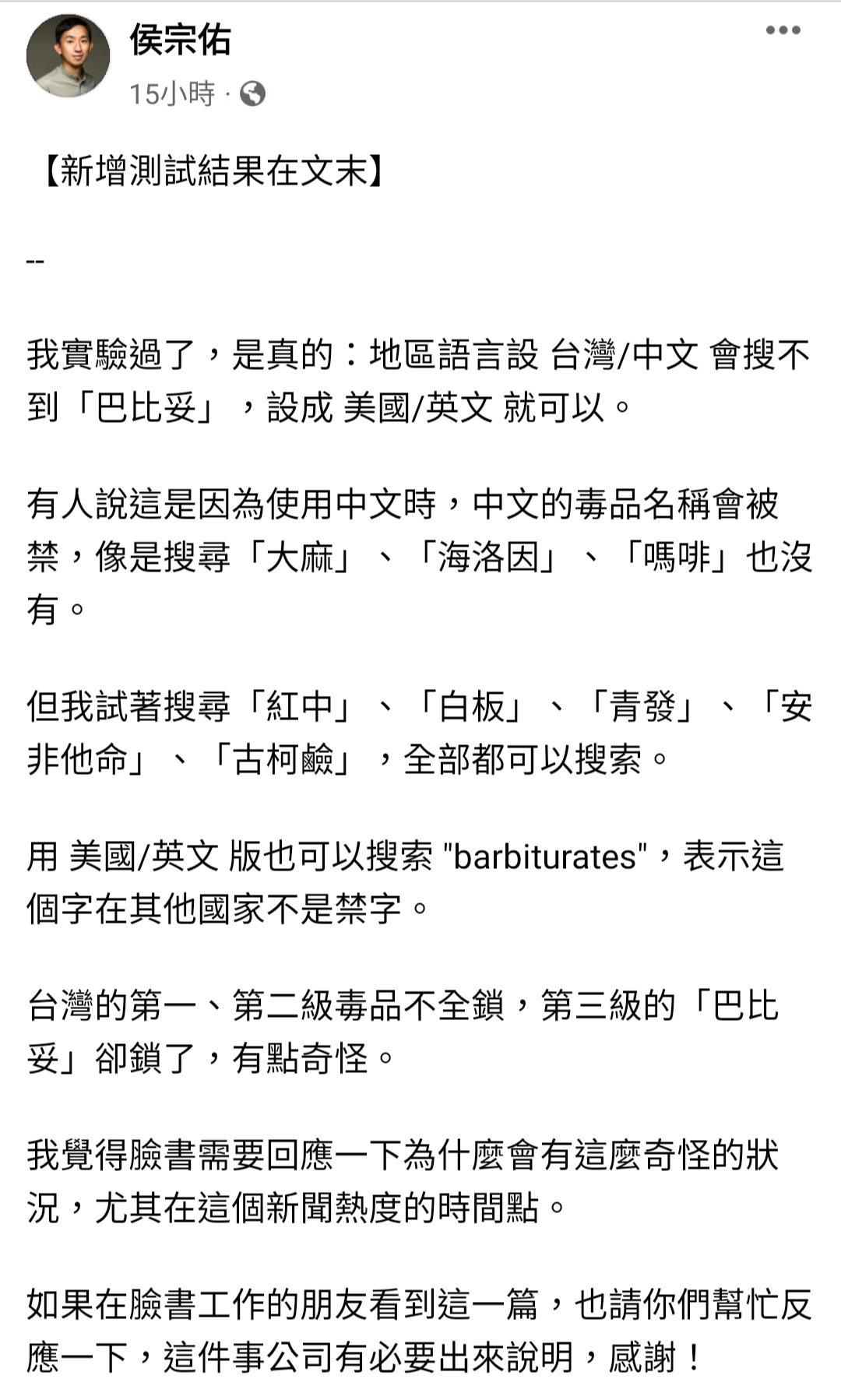Screen dimensions: 841x1400
Task: Open the 15小時 post timestamp
Action: 172,94
